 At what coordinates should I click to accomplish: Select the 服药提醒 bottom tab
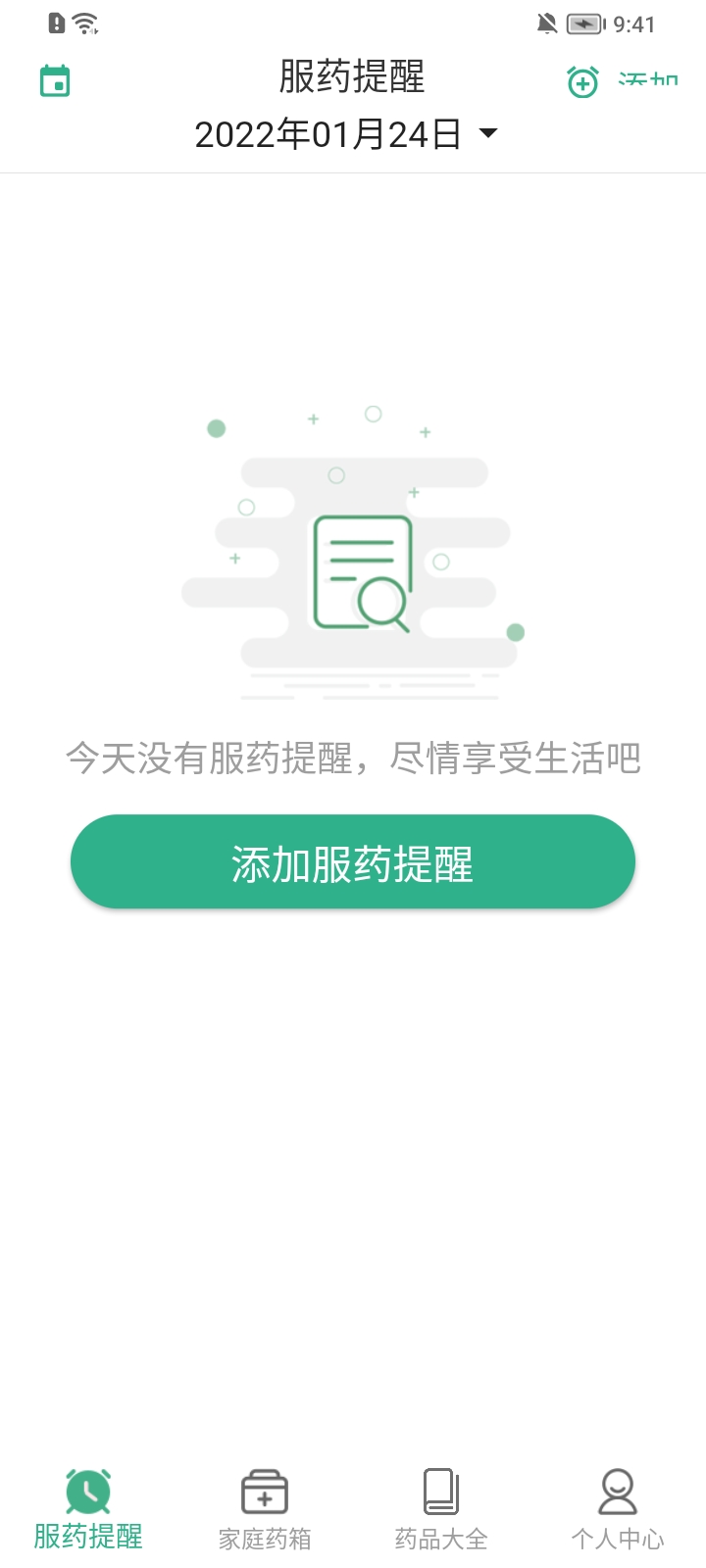pos(88,1510)
